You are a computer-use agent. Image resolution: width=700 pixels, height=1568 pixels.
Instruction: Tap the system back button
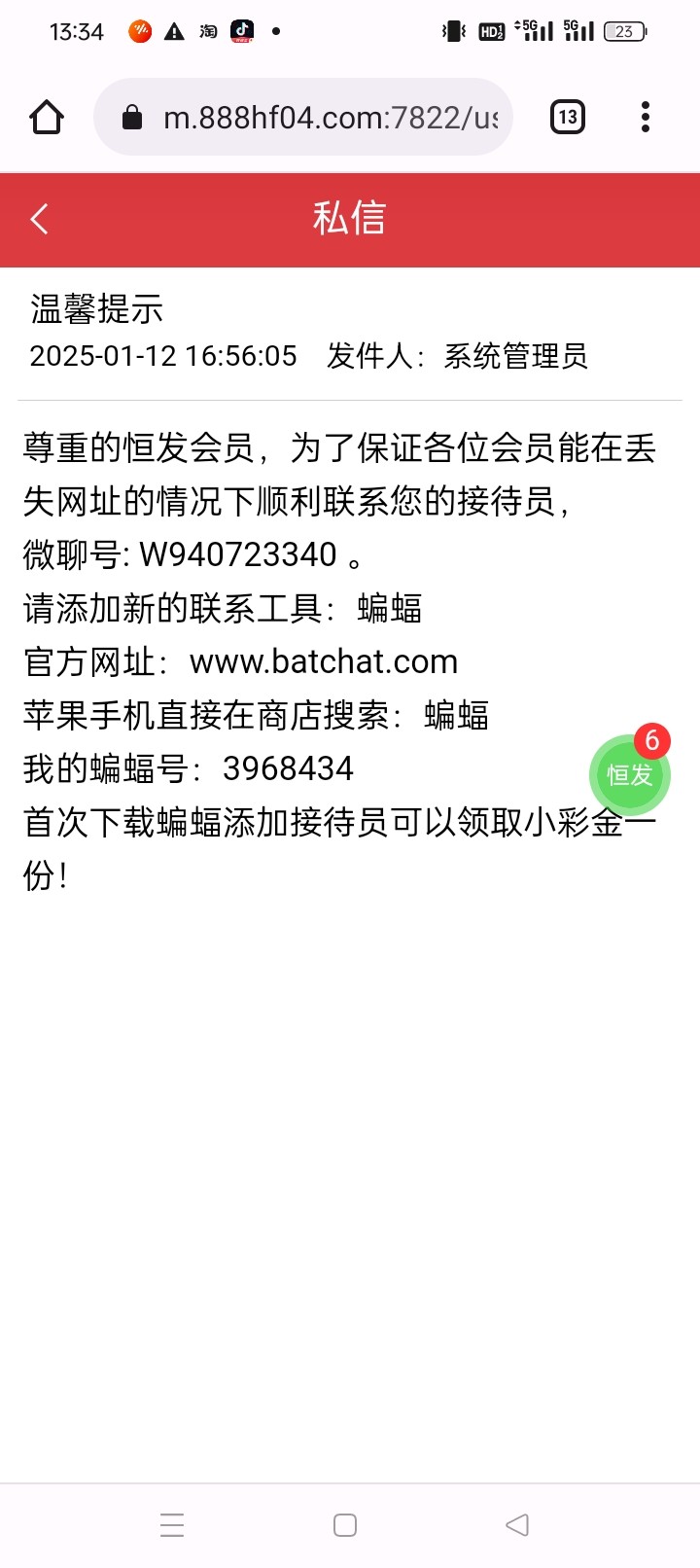click(x=517, y=1524)
